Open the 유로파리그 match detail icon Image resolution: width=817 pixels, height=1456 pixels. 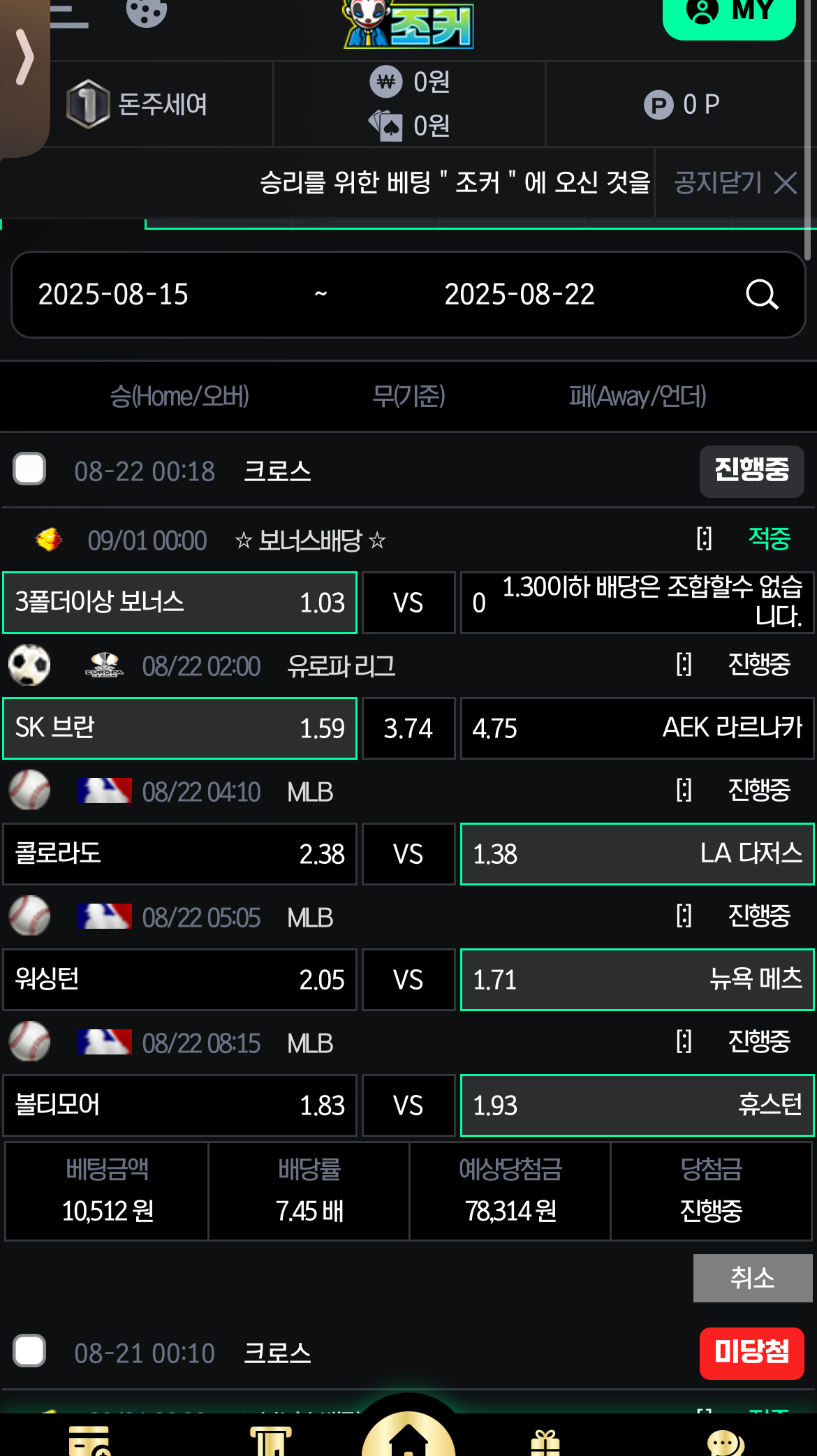pyautogui.click(x=684, y=665)
